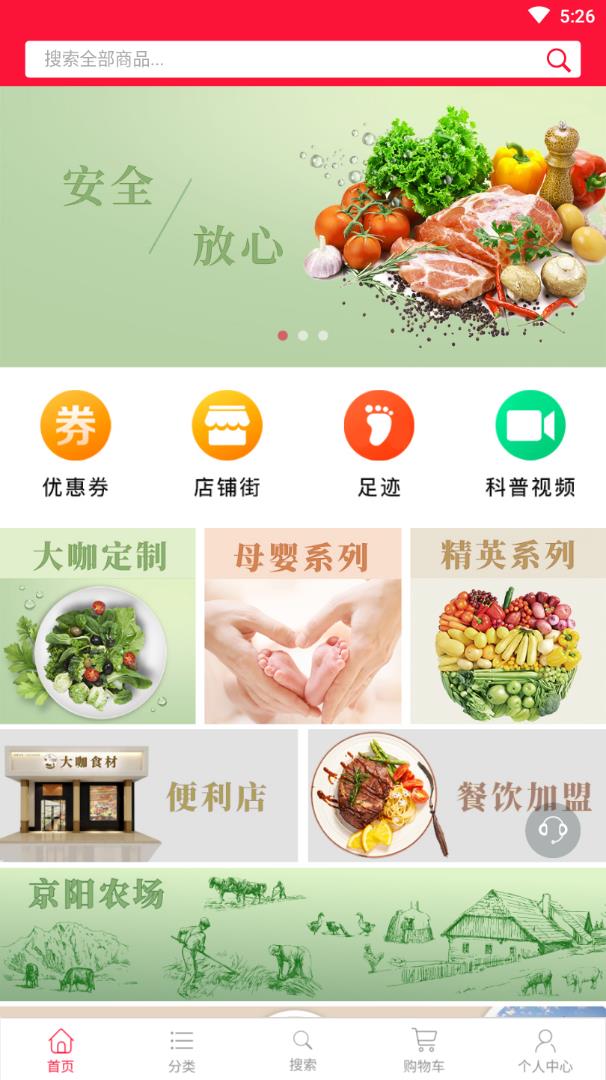Switch to the 首页 tab

61,1050
